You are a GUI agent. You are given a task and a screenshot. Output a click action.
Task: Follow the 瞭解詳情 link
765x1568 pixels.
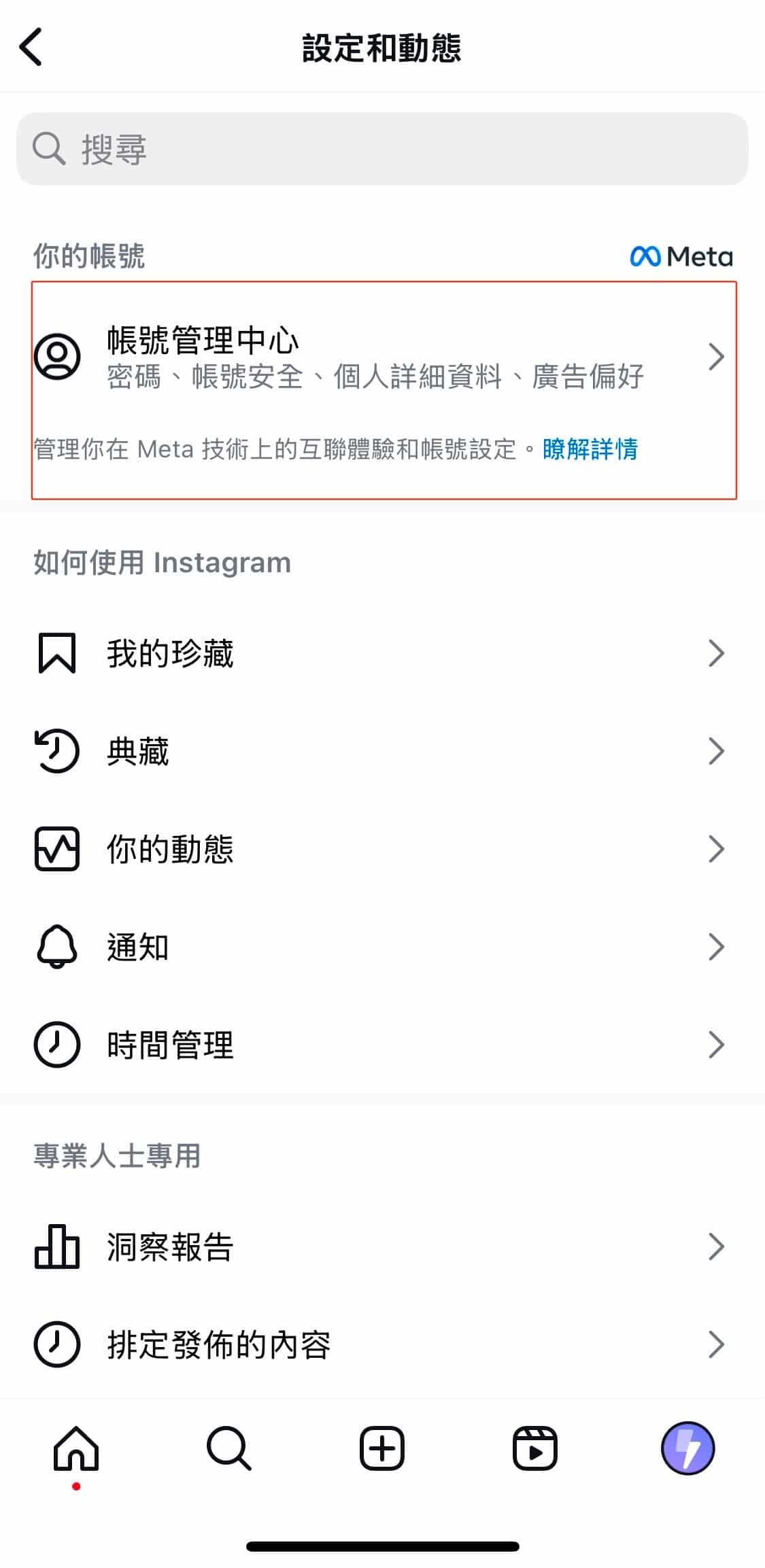pos(590,449)
